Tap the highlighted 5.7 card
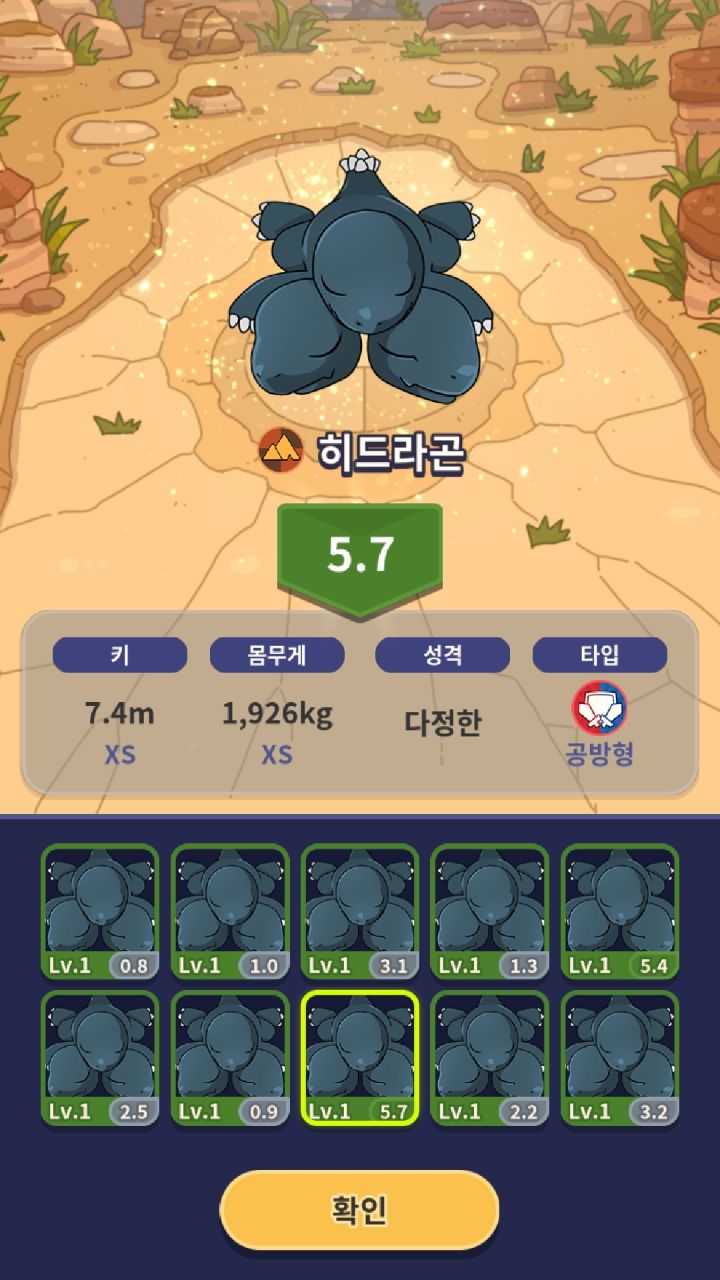The width and height of the screenshot is (720, 1280). point(360,1059)
